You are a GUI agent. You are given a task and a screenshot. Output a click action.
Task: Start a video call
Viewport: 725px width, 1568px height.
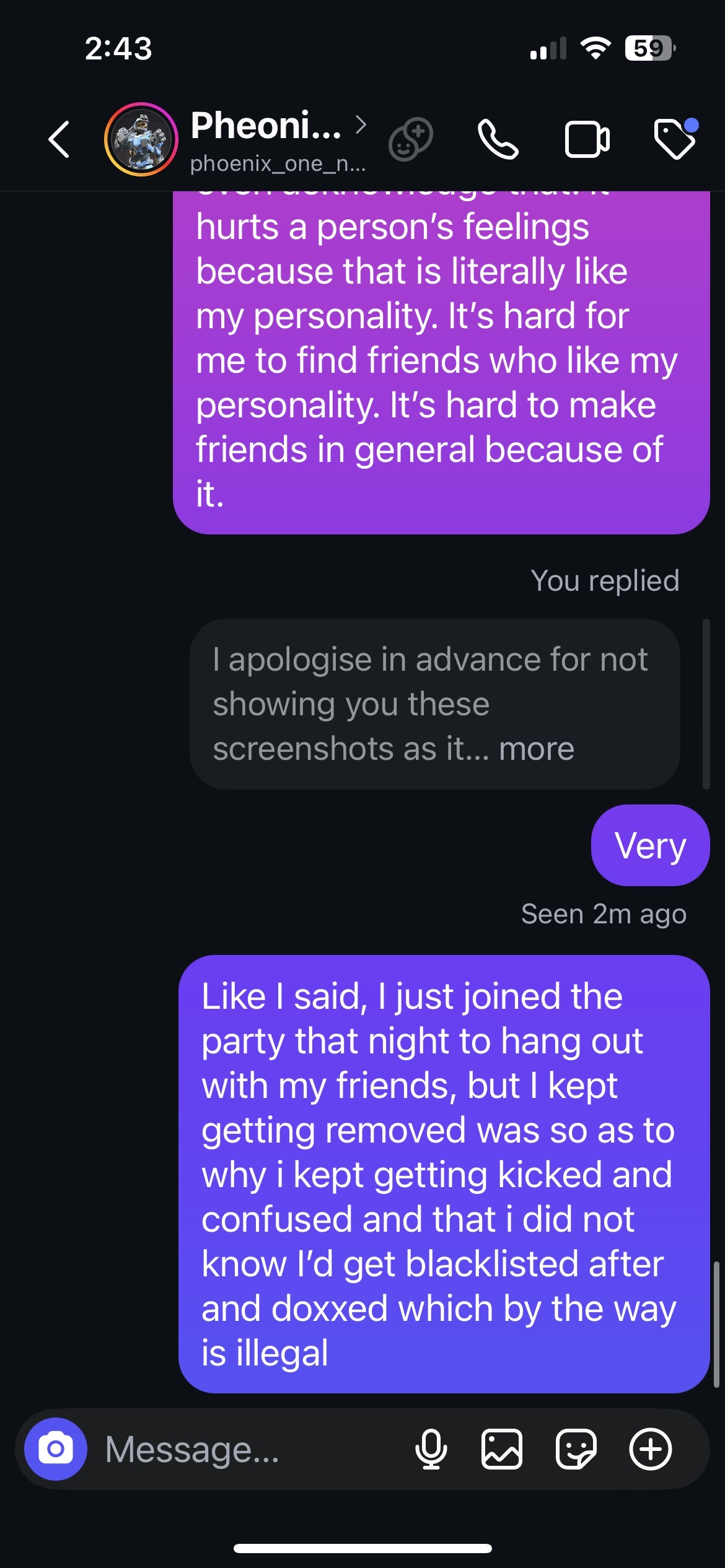click(x=587, y=139)
